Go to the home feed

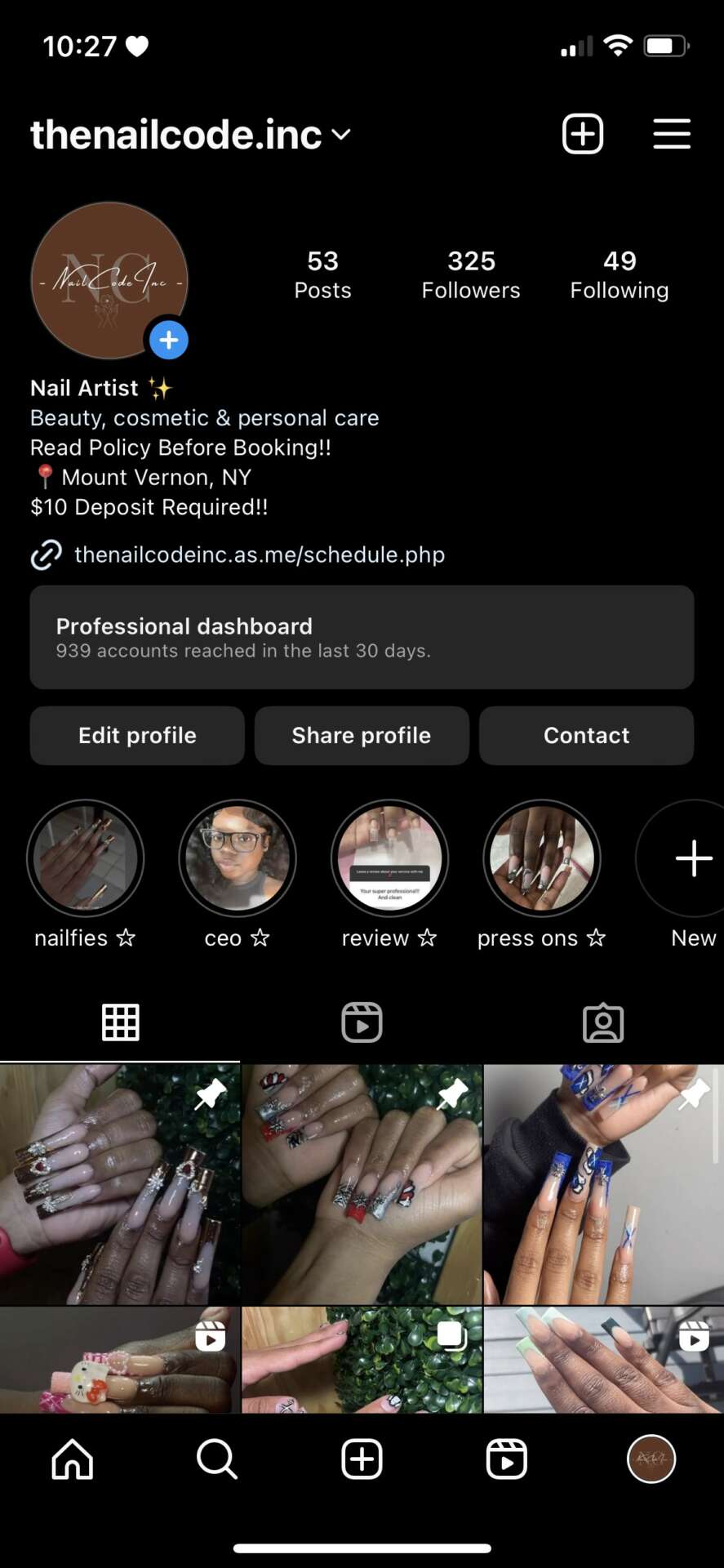click(73, 1459)
